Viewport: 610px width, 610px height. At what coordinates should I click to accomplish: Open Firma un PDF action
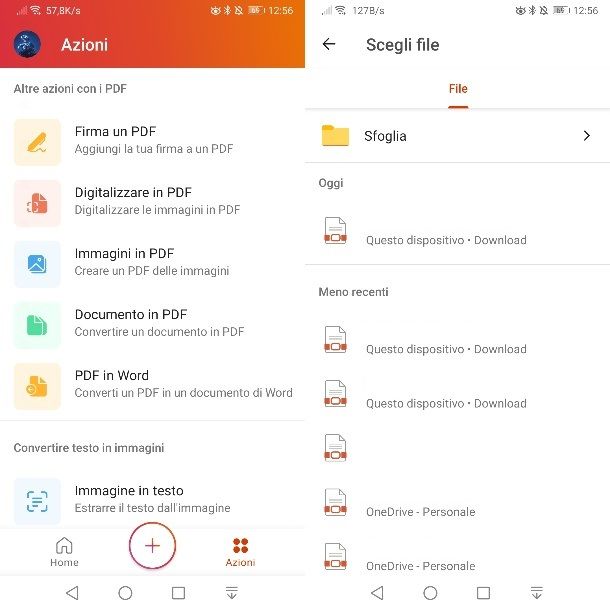(x=152, y=140)
